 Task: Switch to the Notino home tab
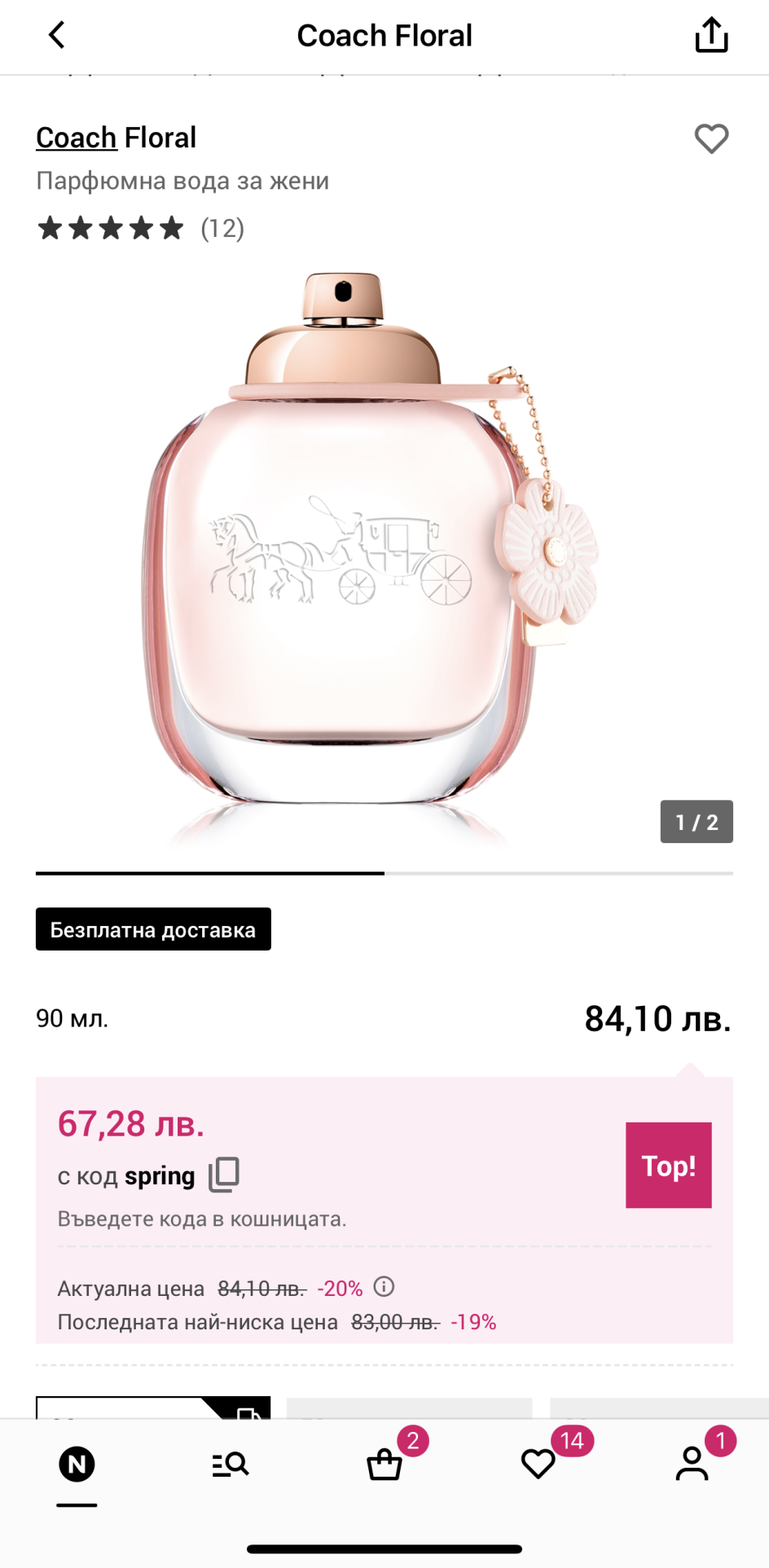[77, 1465]
